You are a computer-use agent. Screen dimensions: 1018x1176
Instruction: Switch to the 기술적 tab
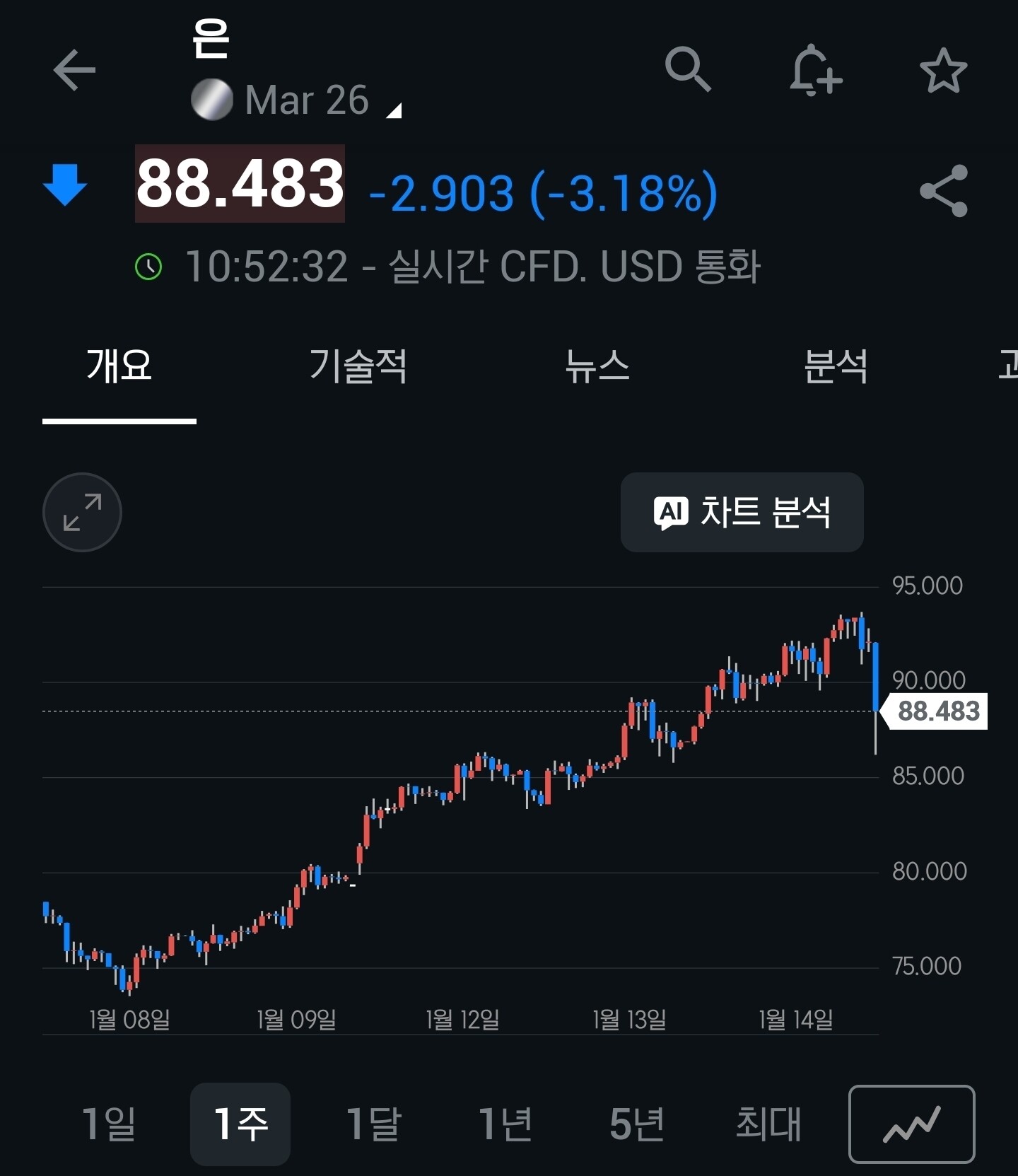click(358, 366)
